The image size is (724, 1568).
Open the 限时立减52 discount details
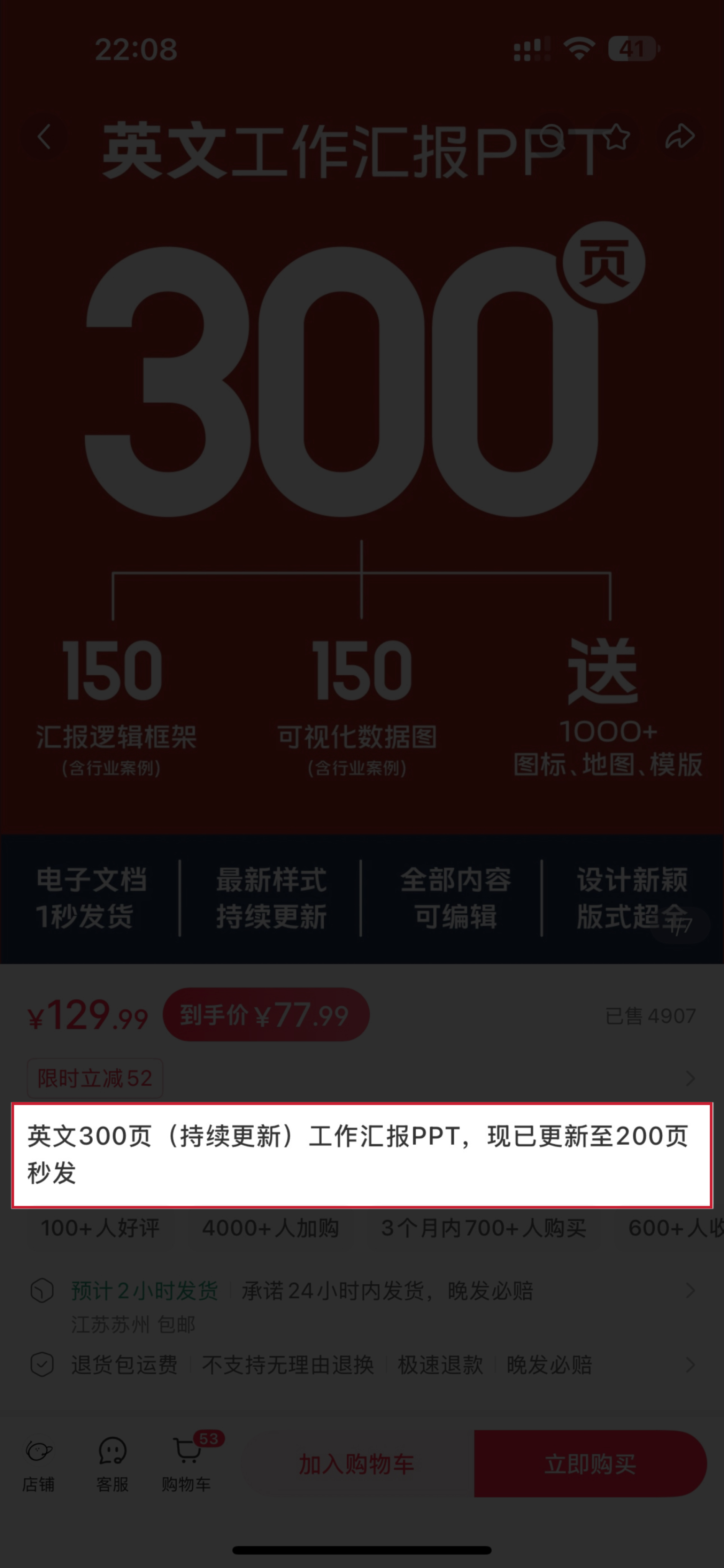pyautogui.click(x=95, y=1079)
